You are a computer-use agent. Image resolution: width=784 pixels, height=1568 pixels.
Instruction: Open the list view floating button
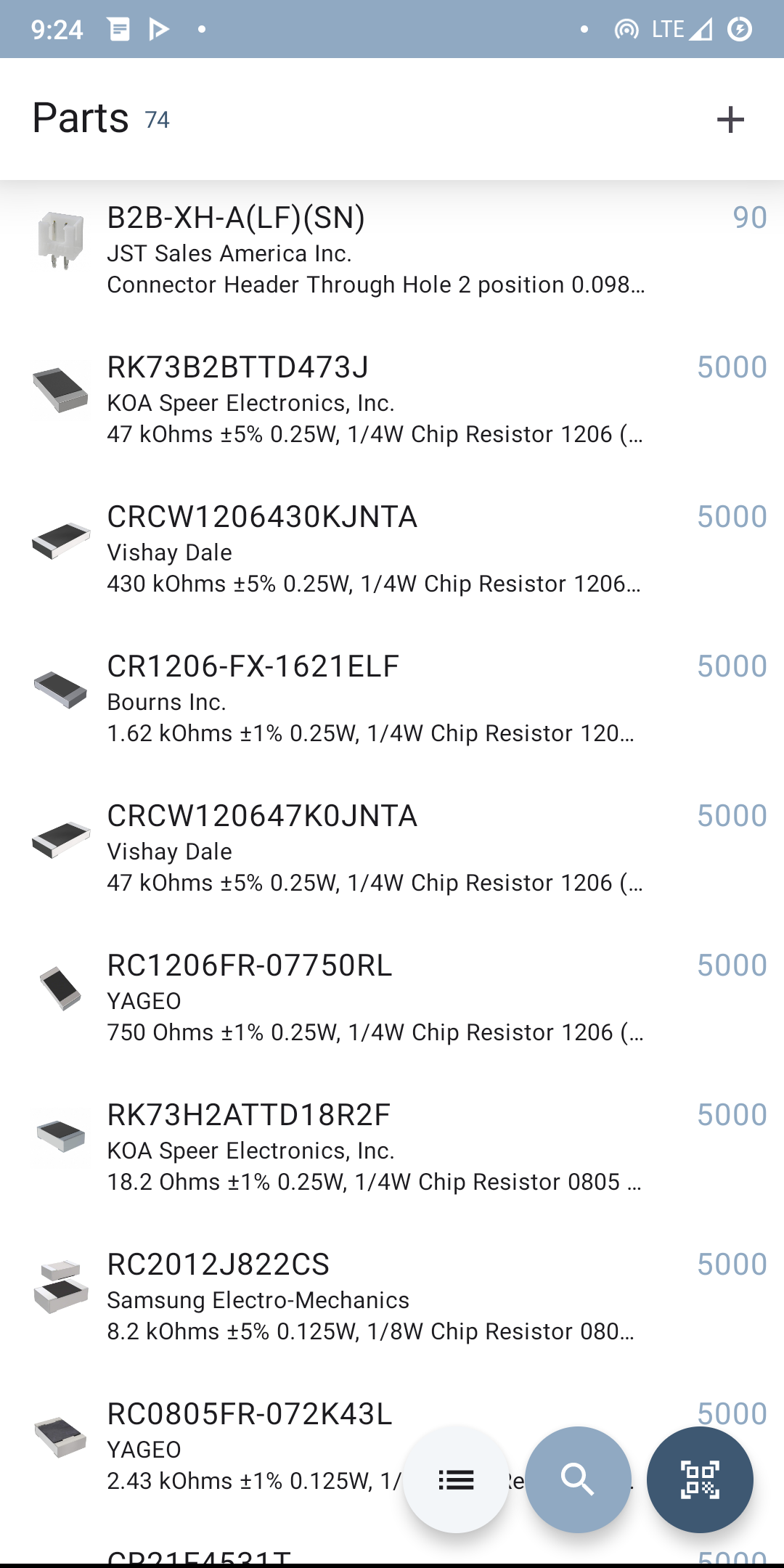[456, 1479]
